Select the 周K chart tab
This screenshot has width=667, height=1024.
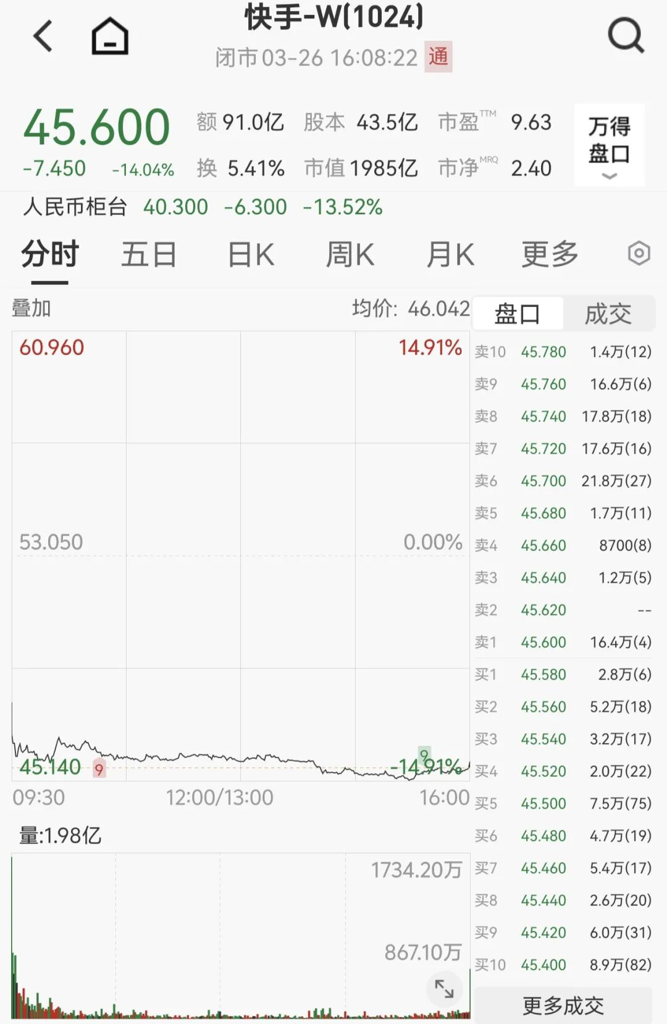350,254
